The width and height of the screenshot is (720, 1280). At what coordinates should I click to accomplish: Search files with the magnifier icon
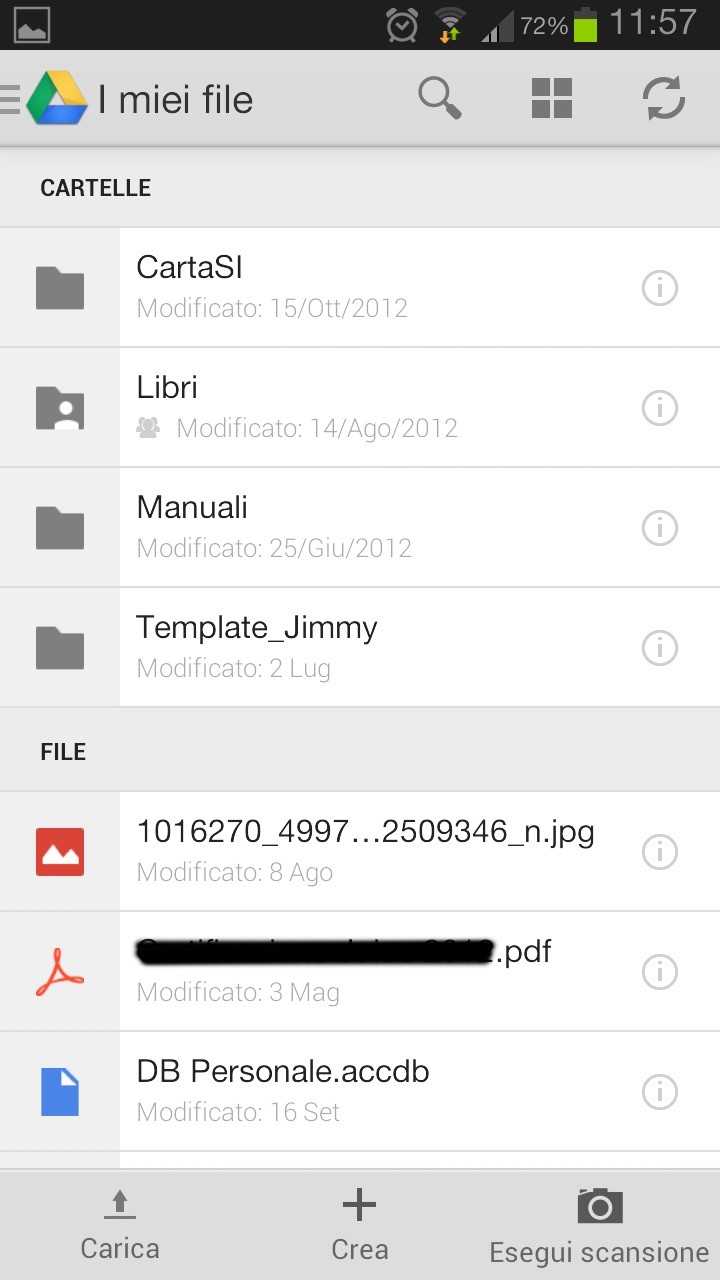click(439, 99)
